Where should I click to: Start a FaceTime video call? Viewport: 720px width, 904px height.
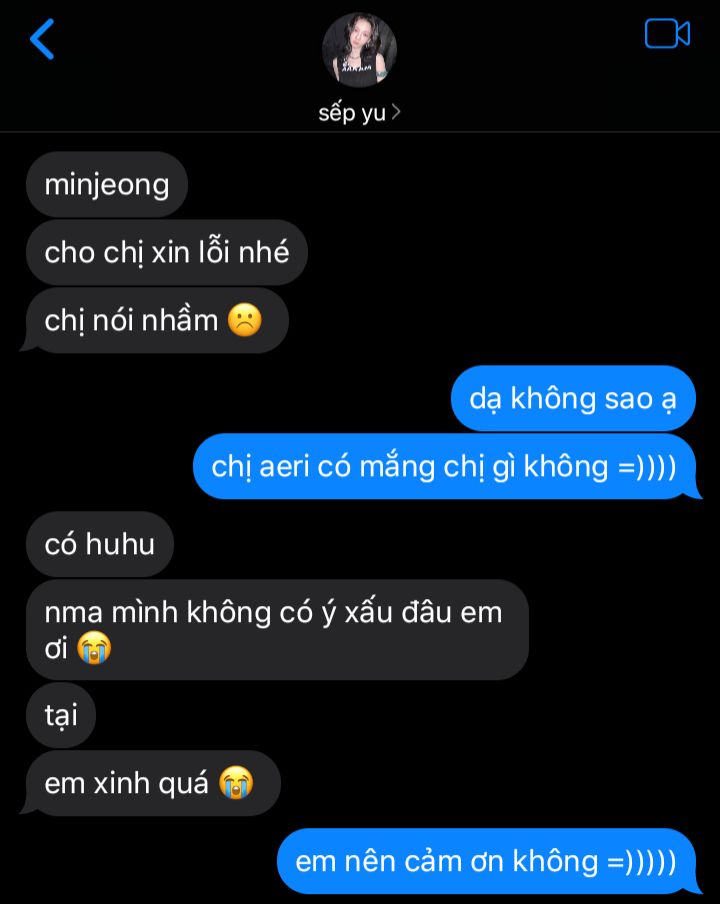[x=667, y=34]
